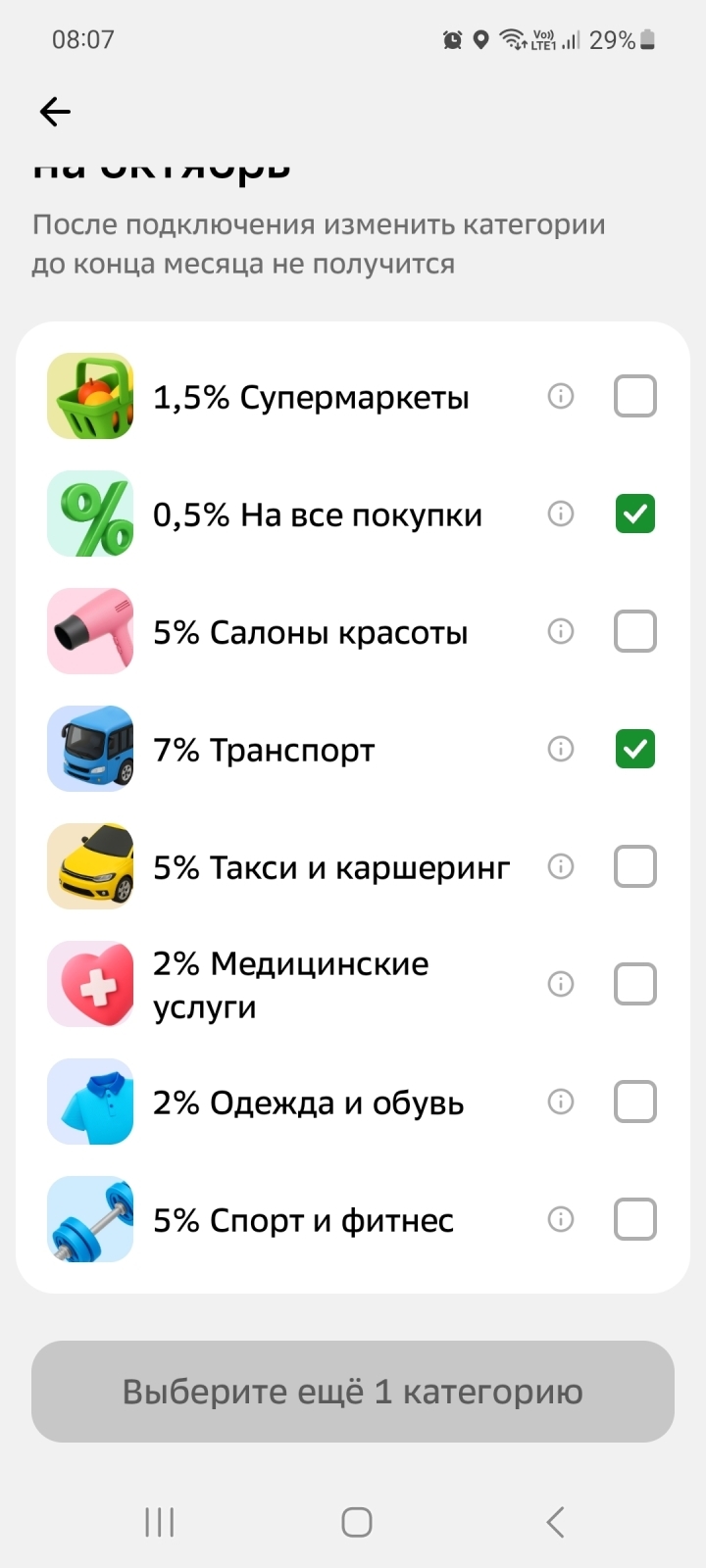Open recent apps from navigation bar
The width and height of the screenshot is (706, 1568).
tap(157, 1522)
